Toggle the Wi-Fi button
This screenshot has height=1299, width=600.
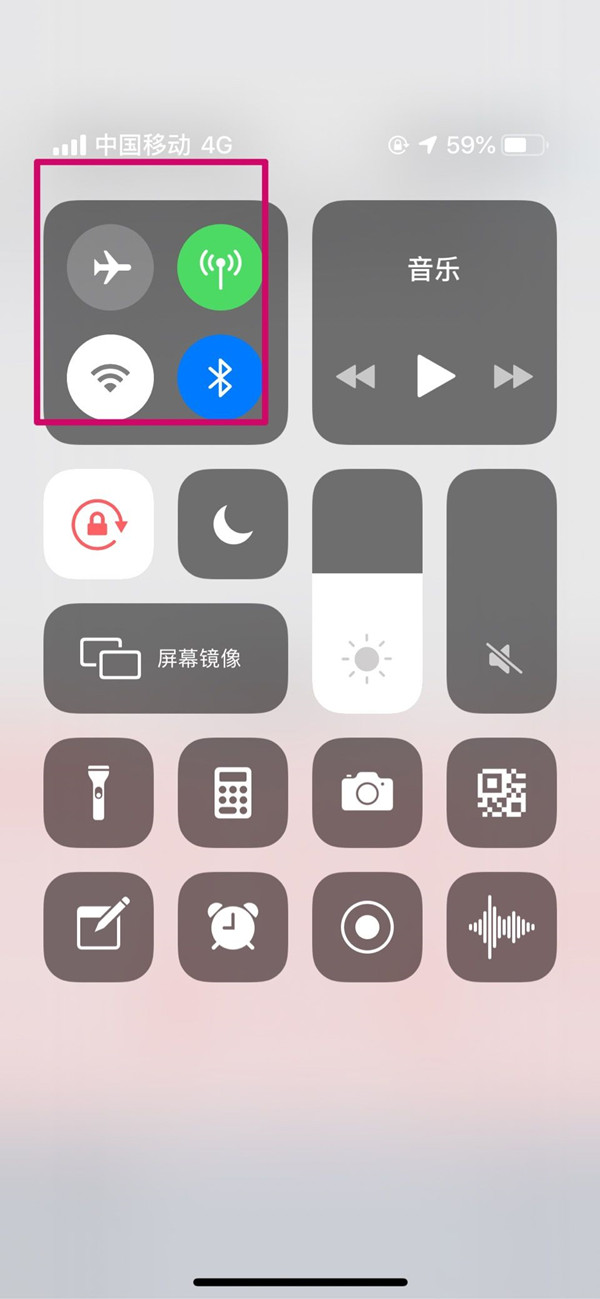click(110, 377)
